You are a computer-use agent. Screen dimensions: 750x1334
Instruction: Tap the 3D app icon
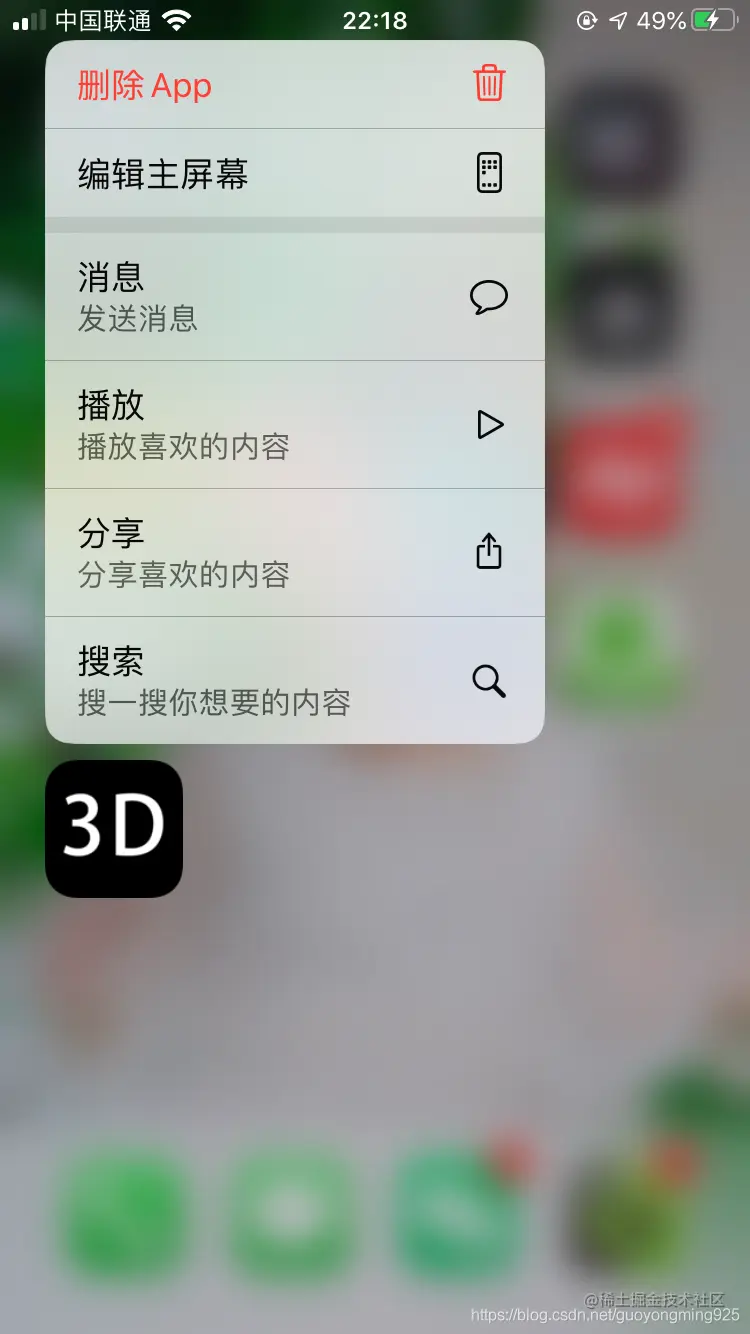coord(114,828)
